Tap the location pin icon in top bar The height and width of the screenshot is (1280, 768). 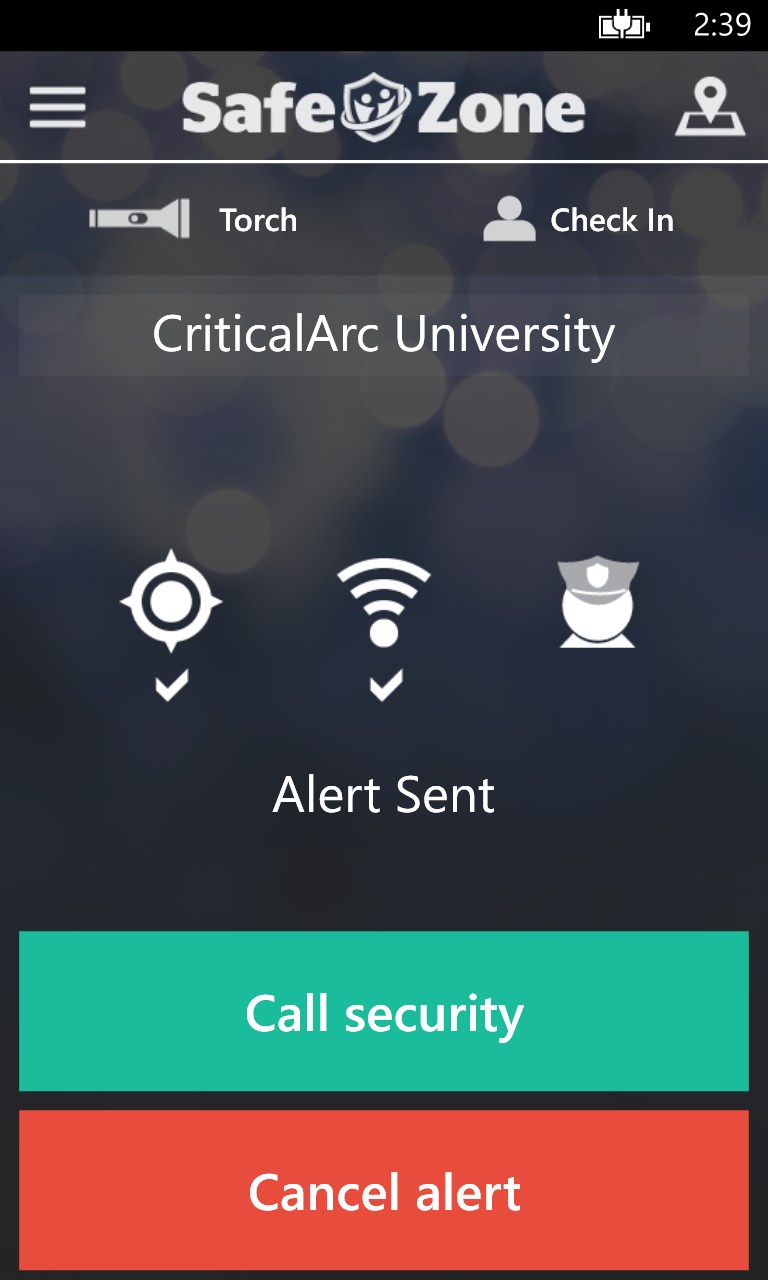(x=709, y=107)
